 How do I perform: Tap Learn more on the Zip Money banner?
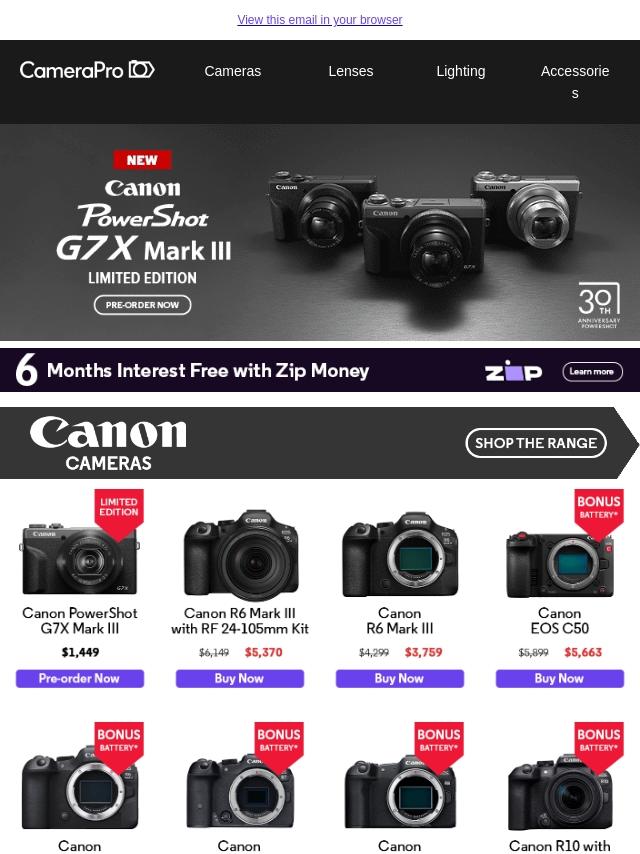point(592,371)
